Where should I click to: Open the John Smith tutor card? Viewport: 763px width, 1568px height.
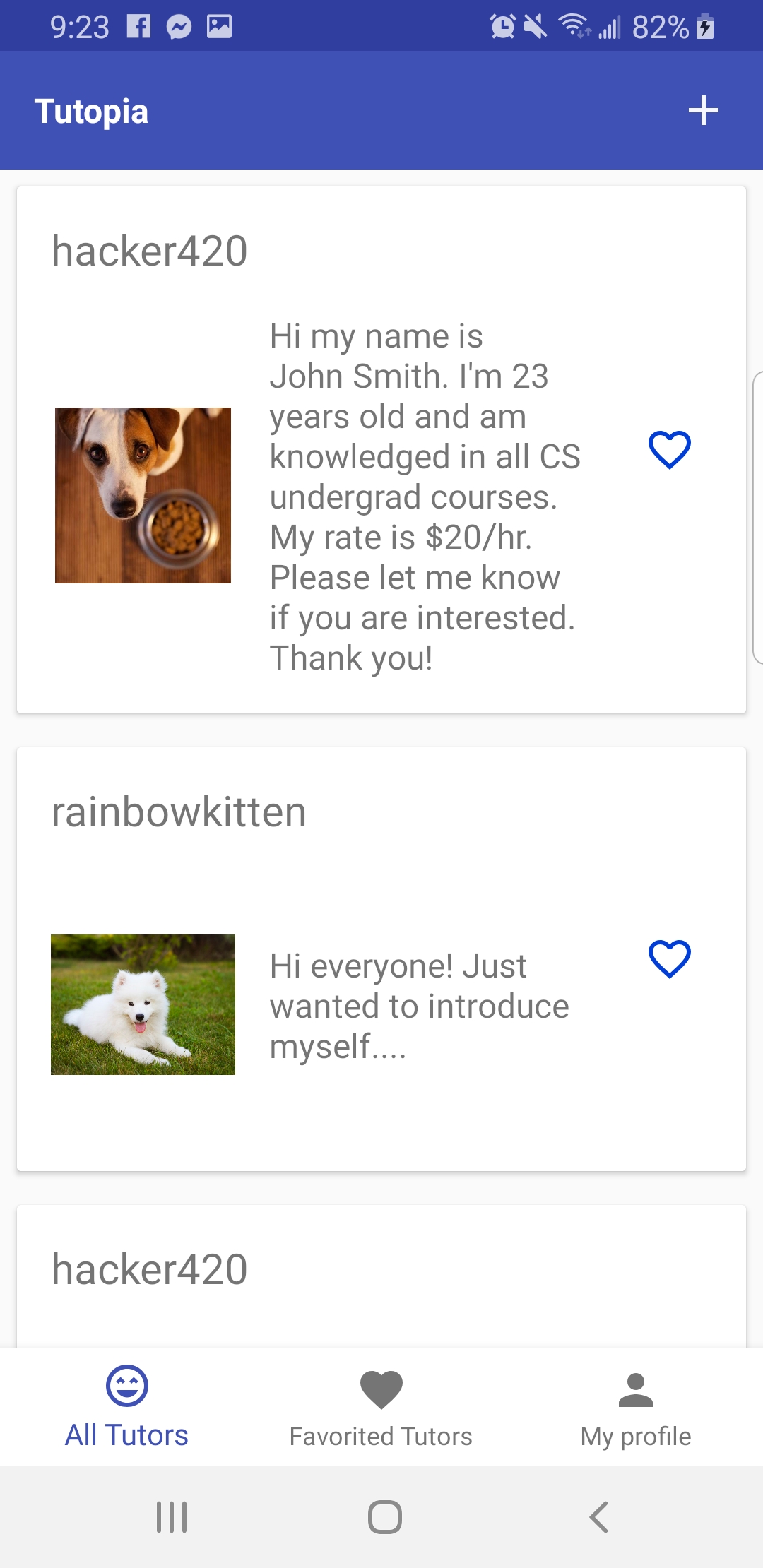[381, 450]
